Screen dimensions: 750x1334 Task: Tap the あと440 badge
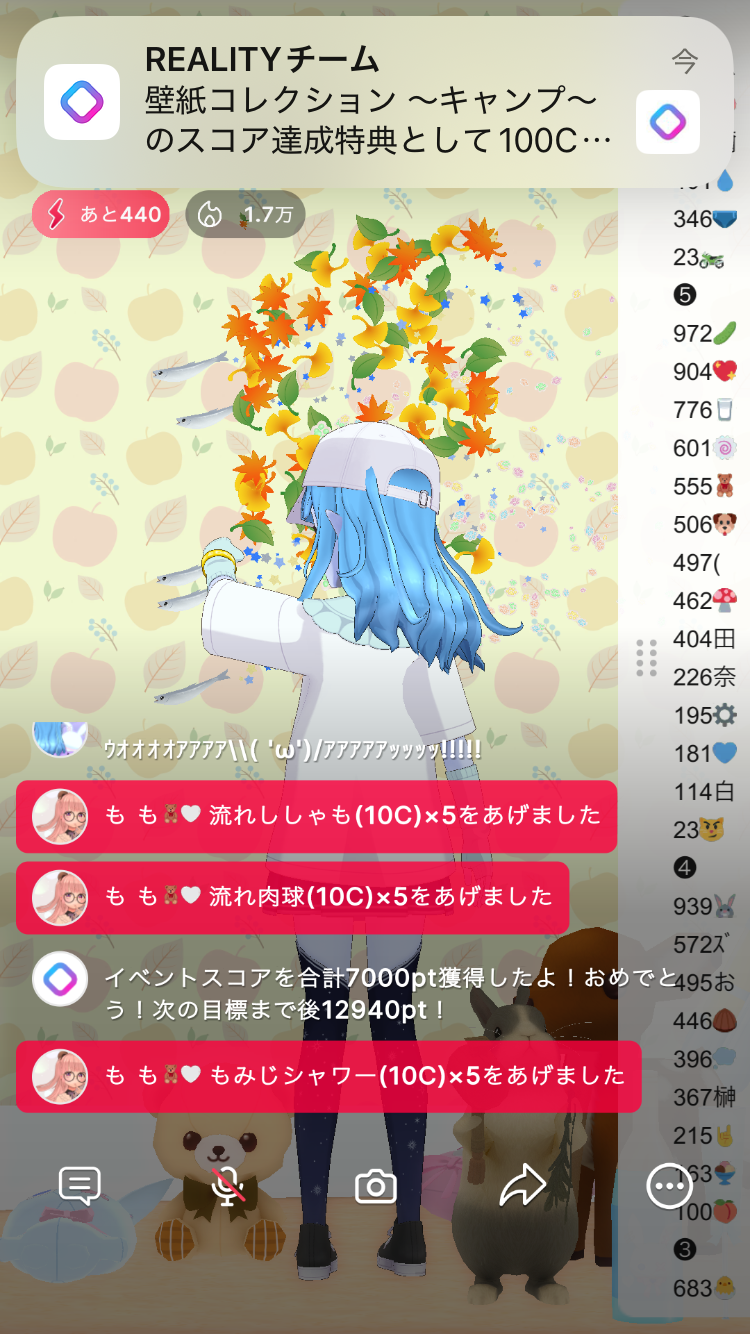click(x=101, y=214)
